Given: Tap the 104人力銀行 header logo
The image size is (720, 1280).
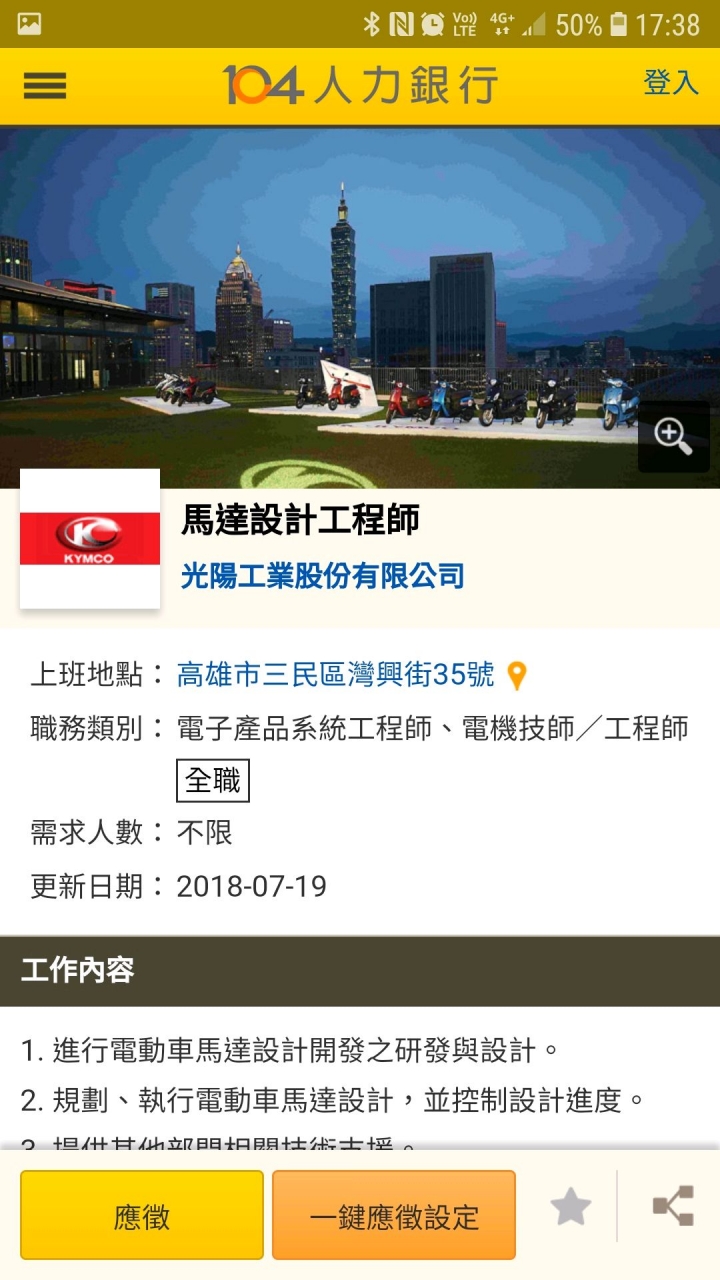Looking at the screenshot, I should click(360, 85).
